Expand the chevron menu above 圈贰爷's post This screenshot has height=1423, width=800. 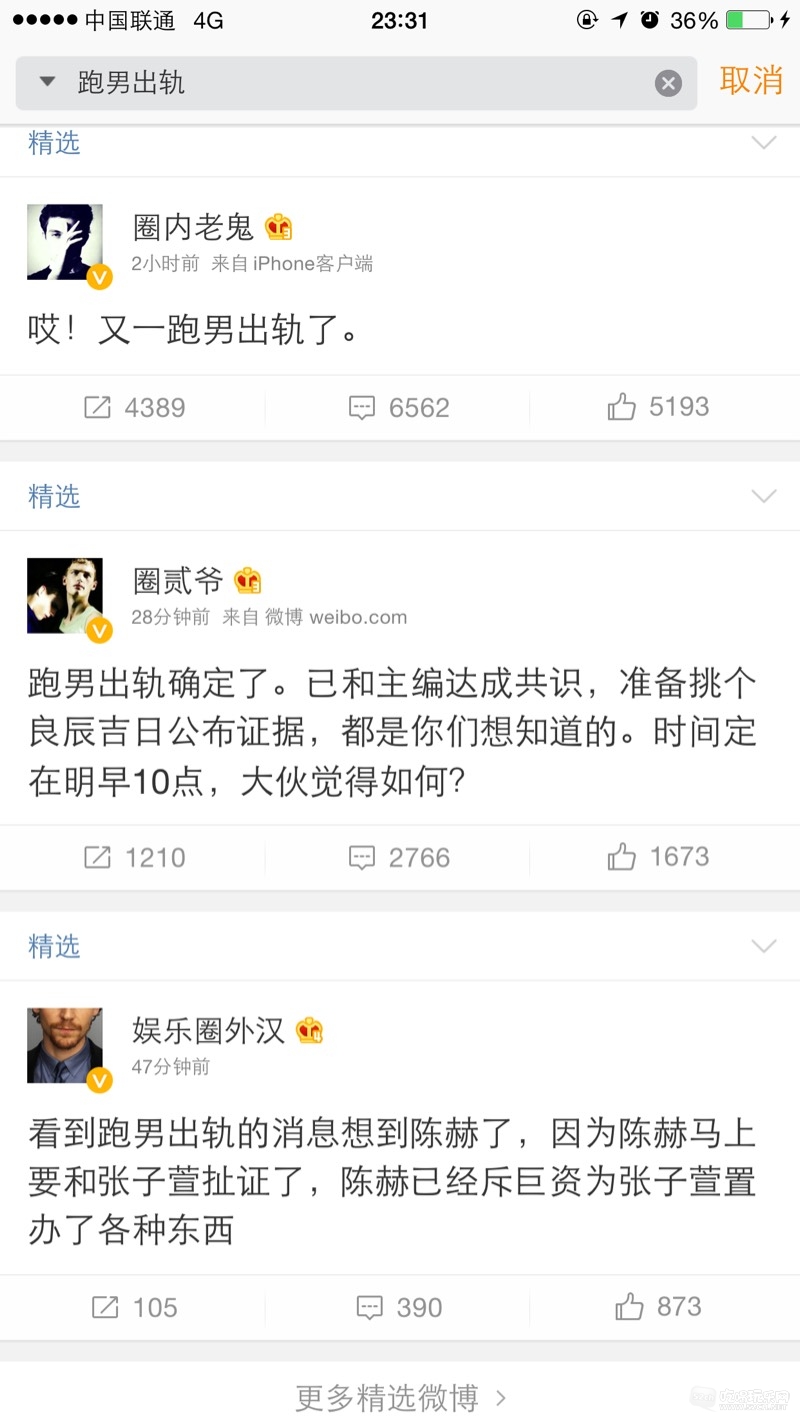point(763,496)
